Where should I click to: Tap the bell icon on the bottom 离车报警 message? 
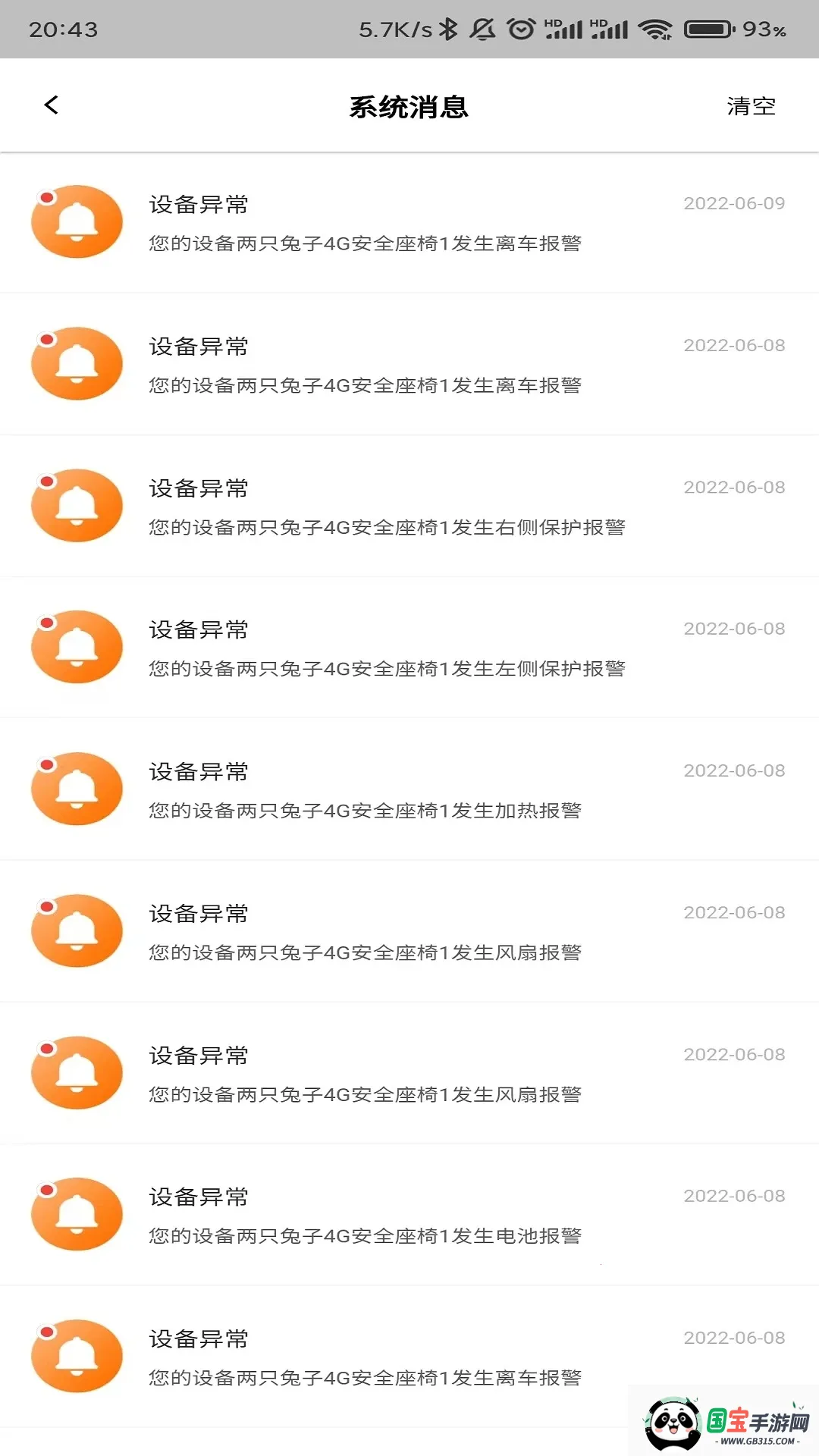(76, 1357)
